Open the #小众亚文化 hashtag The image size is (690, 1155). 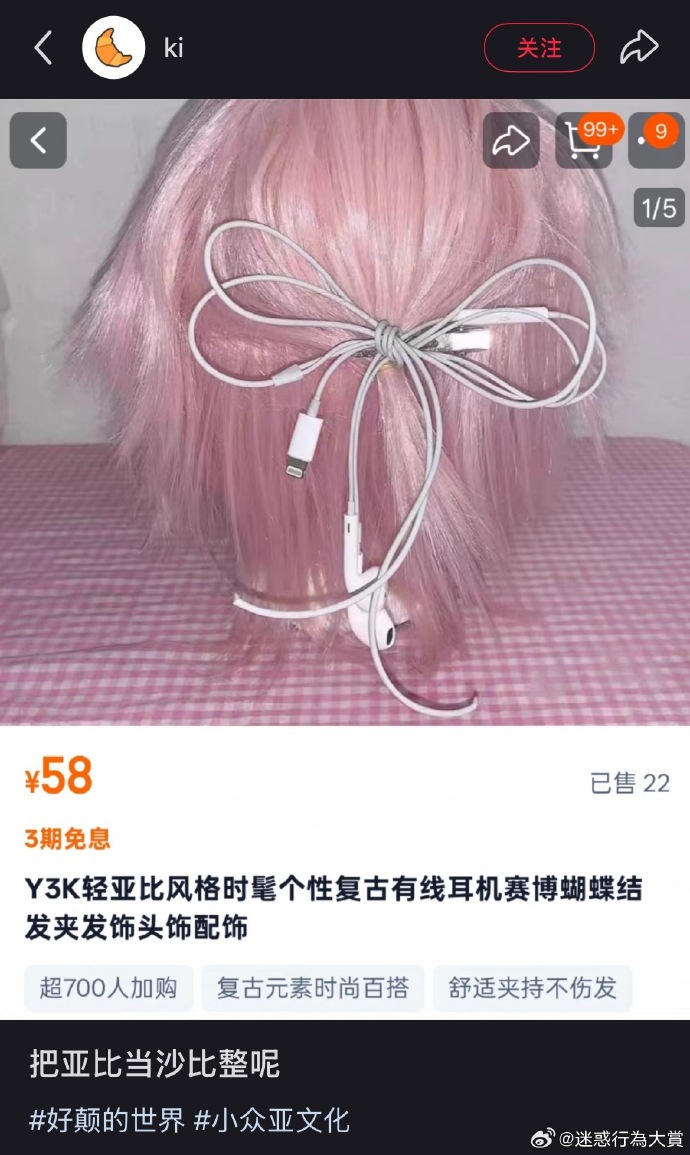(272, 1119)
